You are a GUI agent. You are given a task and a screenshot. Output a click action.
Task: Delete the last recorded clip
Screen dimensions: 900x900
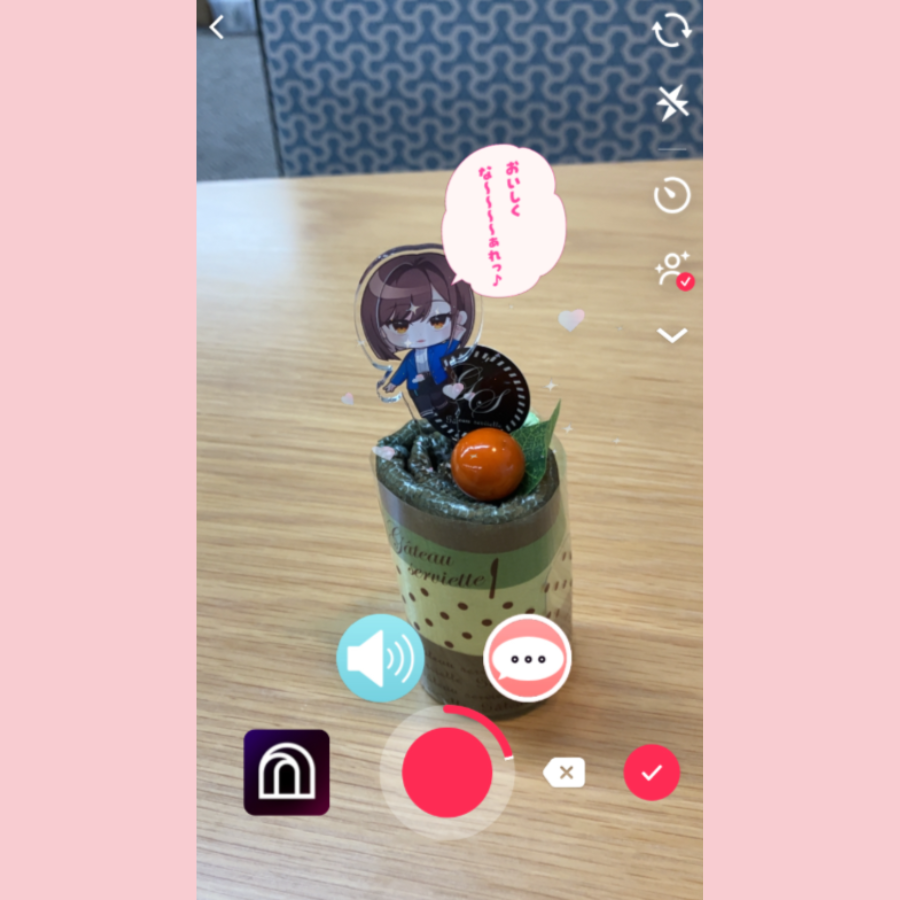(x=564, y=772)
